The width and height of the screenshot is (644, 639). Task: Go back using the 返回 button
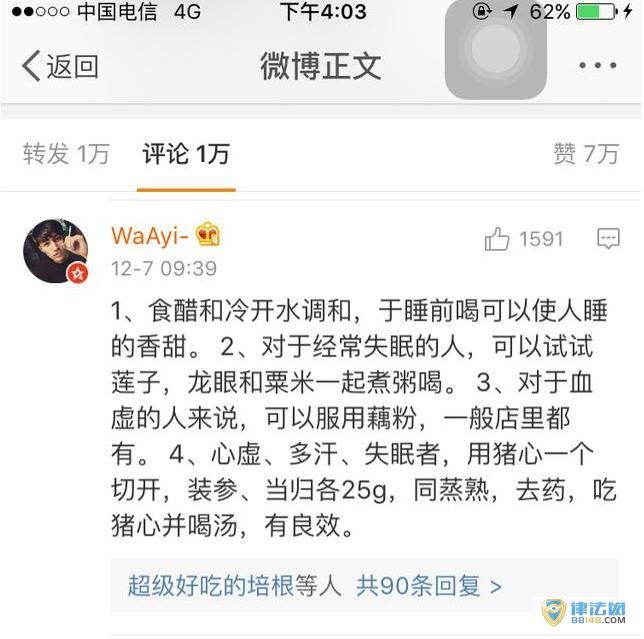pyautogui.click(x=60, y=67)
